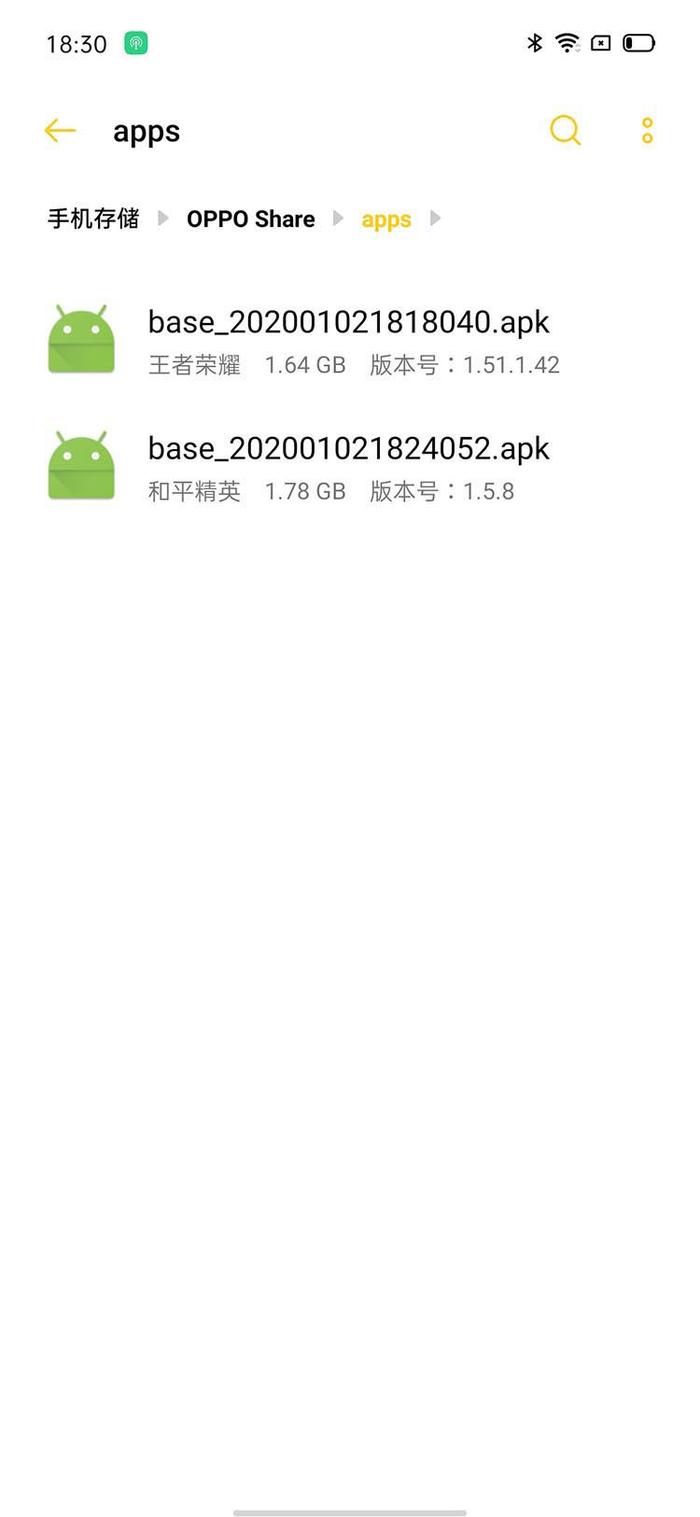The width and height of the screenshot is (700, 1517).
Task: Open the three-dot overflow menu
Action: (x=647, y=131)
